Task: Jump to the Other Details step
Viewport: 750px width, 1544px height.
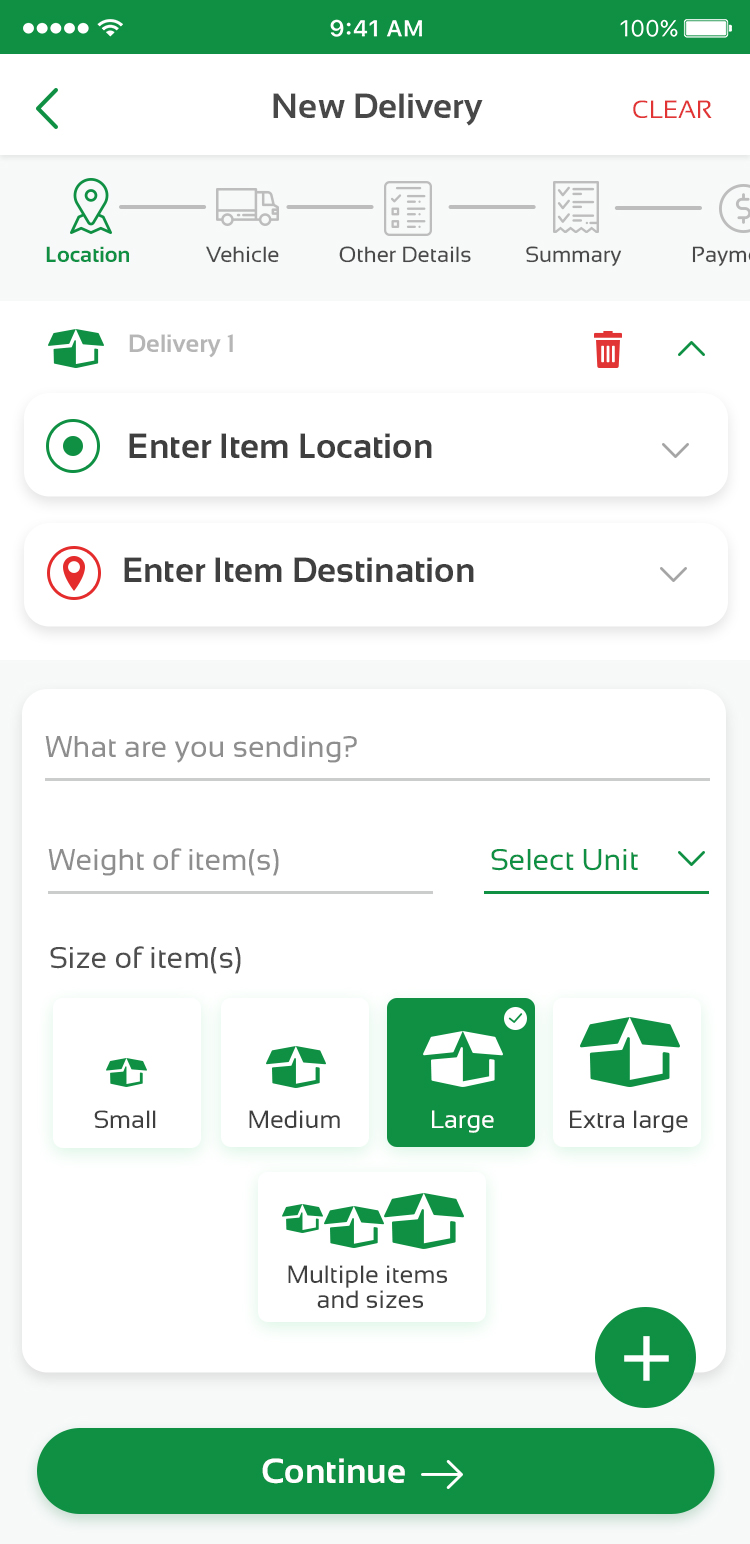Action: point(405,225)
